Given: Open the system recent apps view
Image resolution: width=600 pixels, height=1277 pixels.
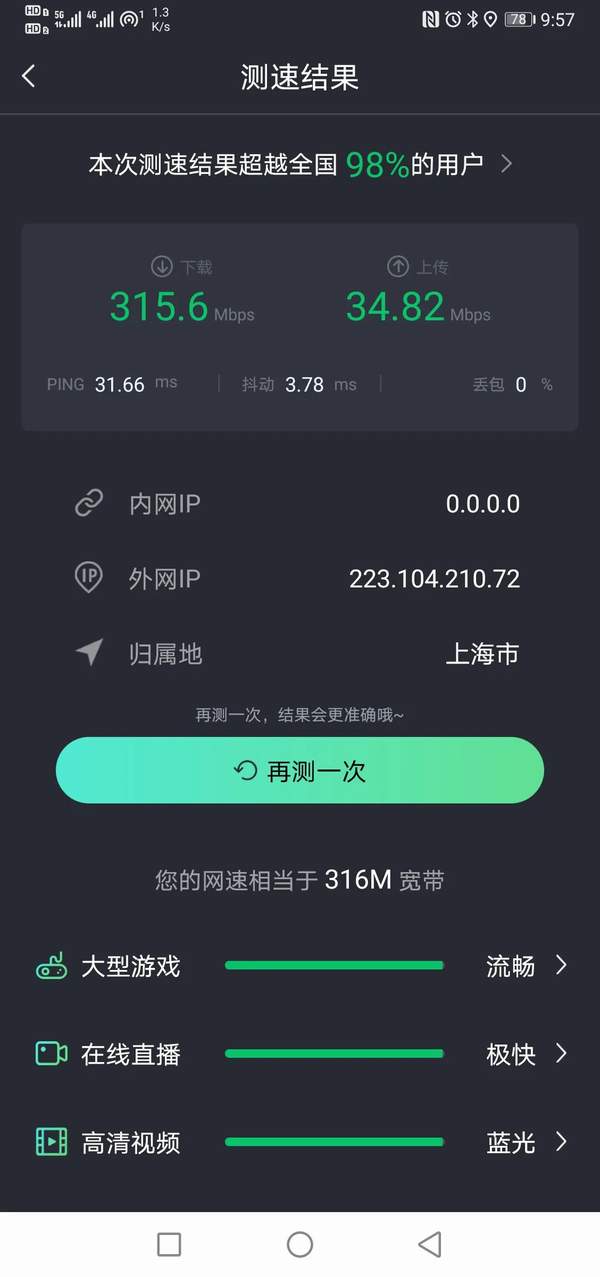Looking at the screenshot, I should pyautogui.click(x=169, y=1244).
